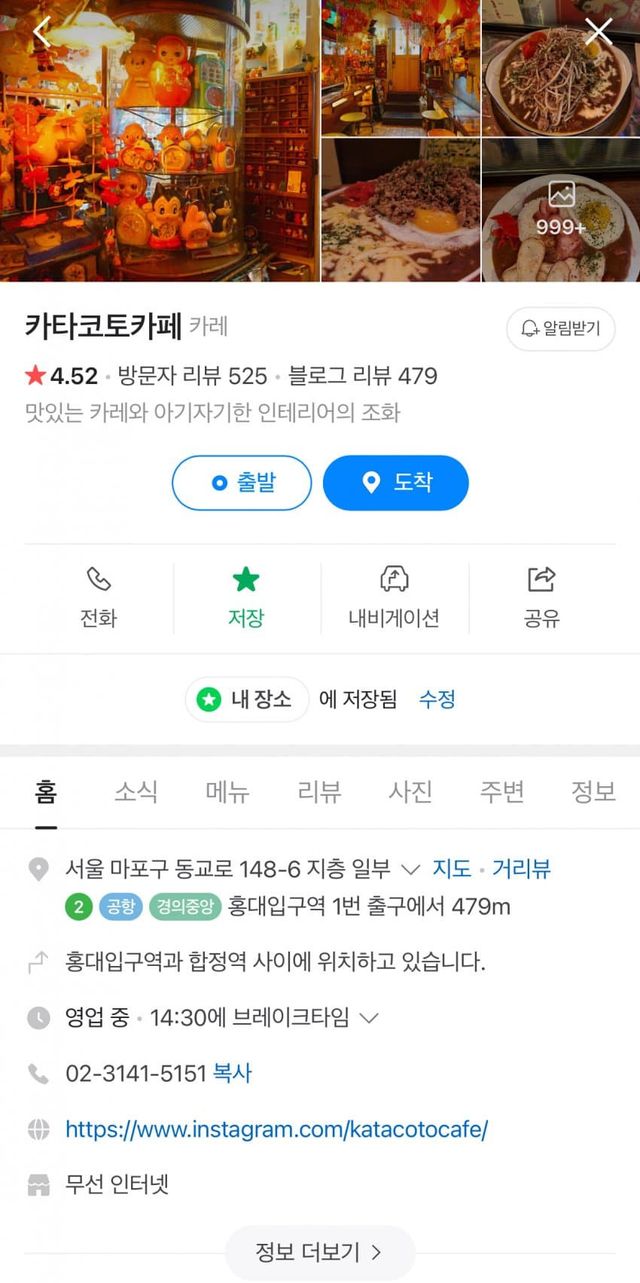Screen dimensions: 640x1283
Task: Toggle the 저장 saved star
Action: point(246,598)
